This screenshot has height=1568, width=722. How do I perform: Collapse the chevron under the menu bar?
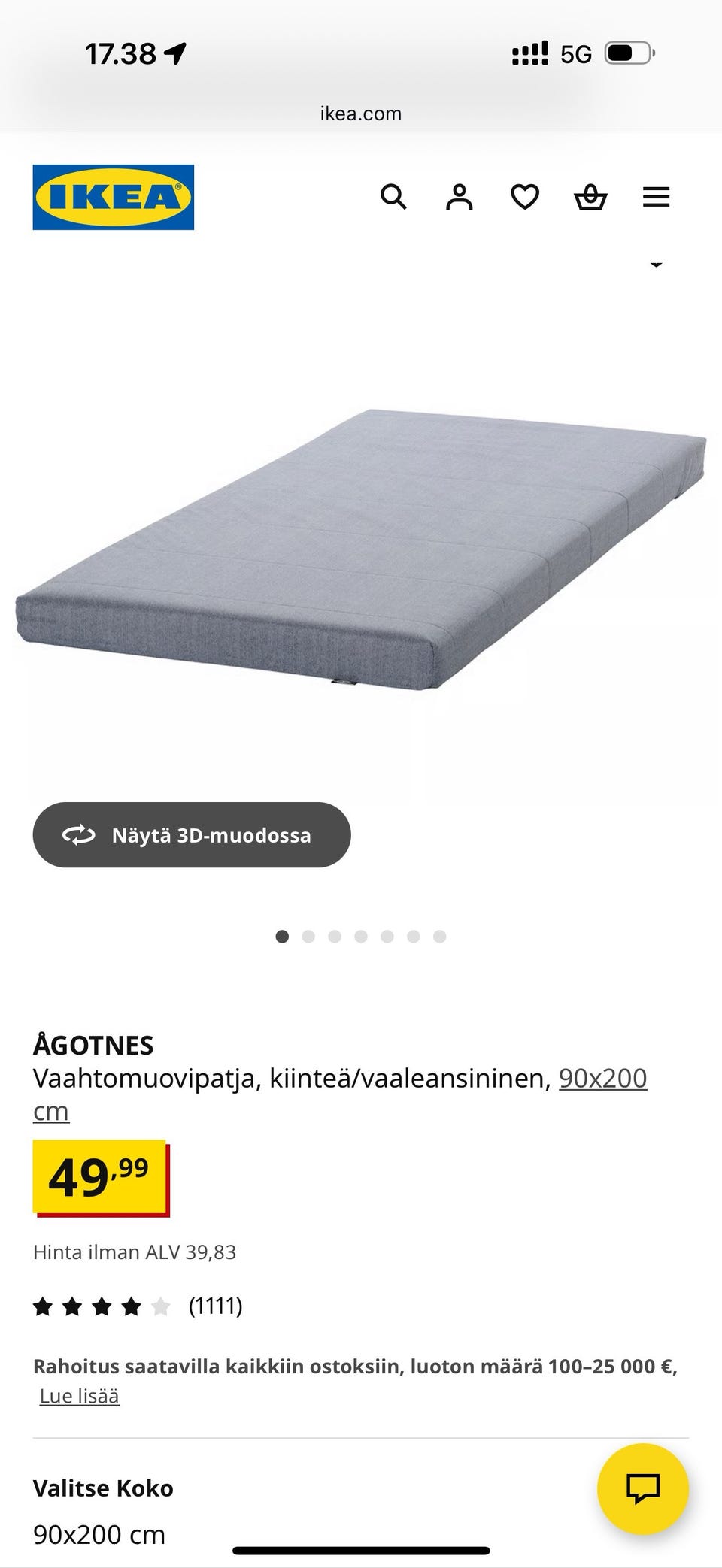coord(656,265)
